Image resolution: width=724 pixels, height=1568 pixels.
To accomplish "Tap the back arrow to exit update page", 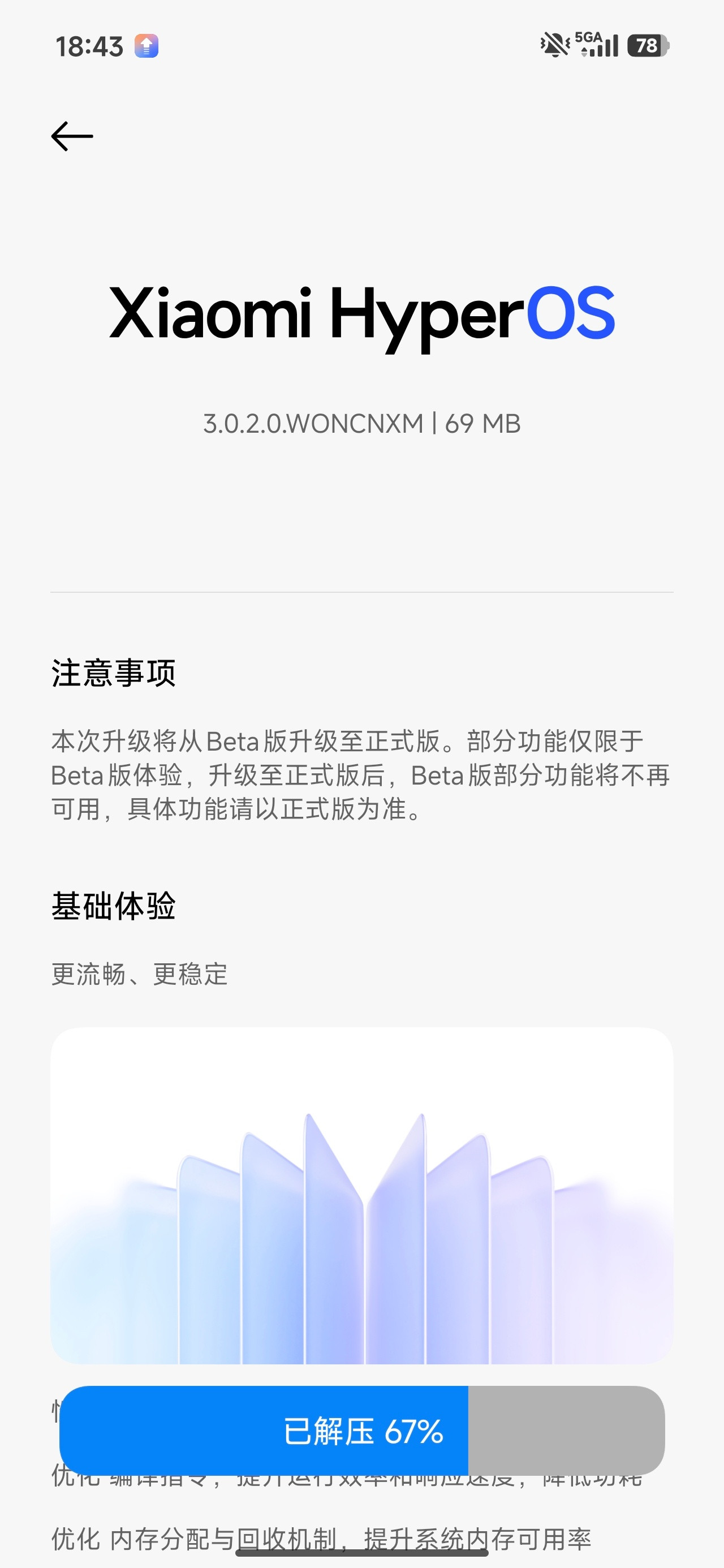I will coord(71,136).
